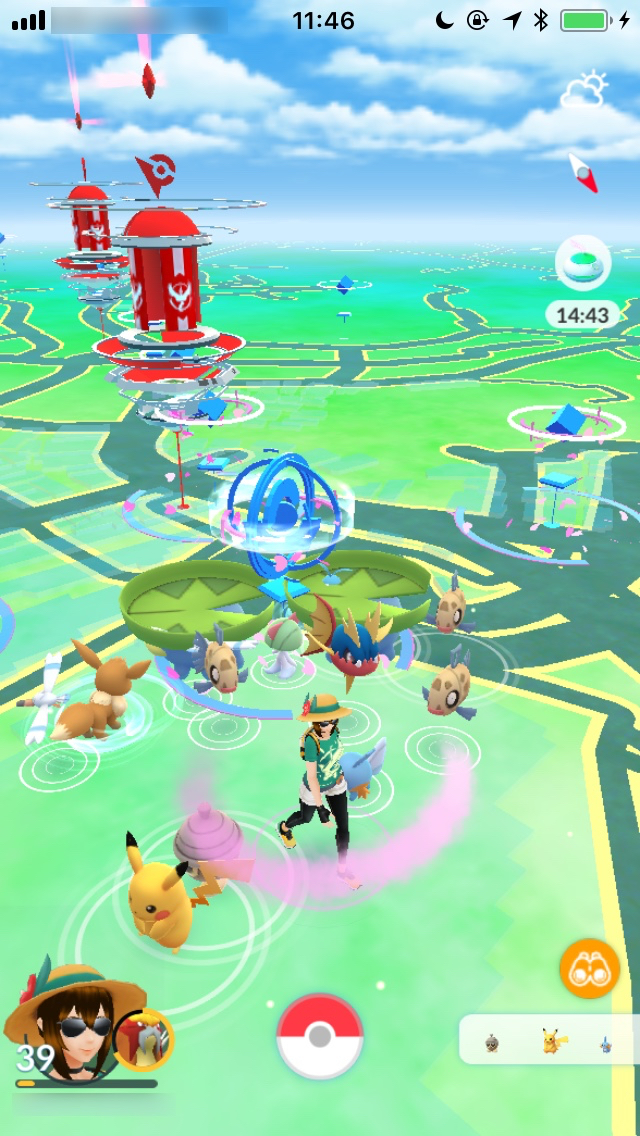Open the buddy Pokémon icon
The width and height of the screenshot is (640, 1136).
tap(143, 1041)
